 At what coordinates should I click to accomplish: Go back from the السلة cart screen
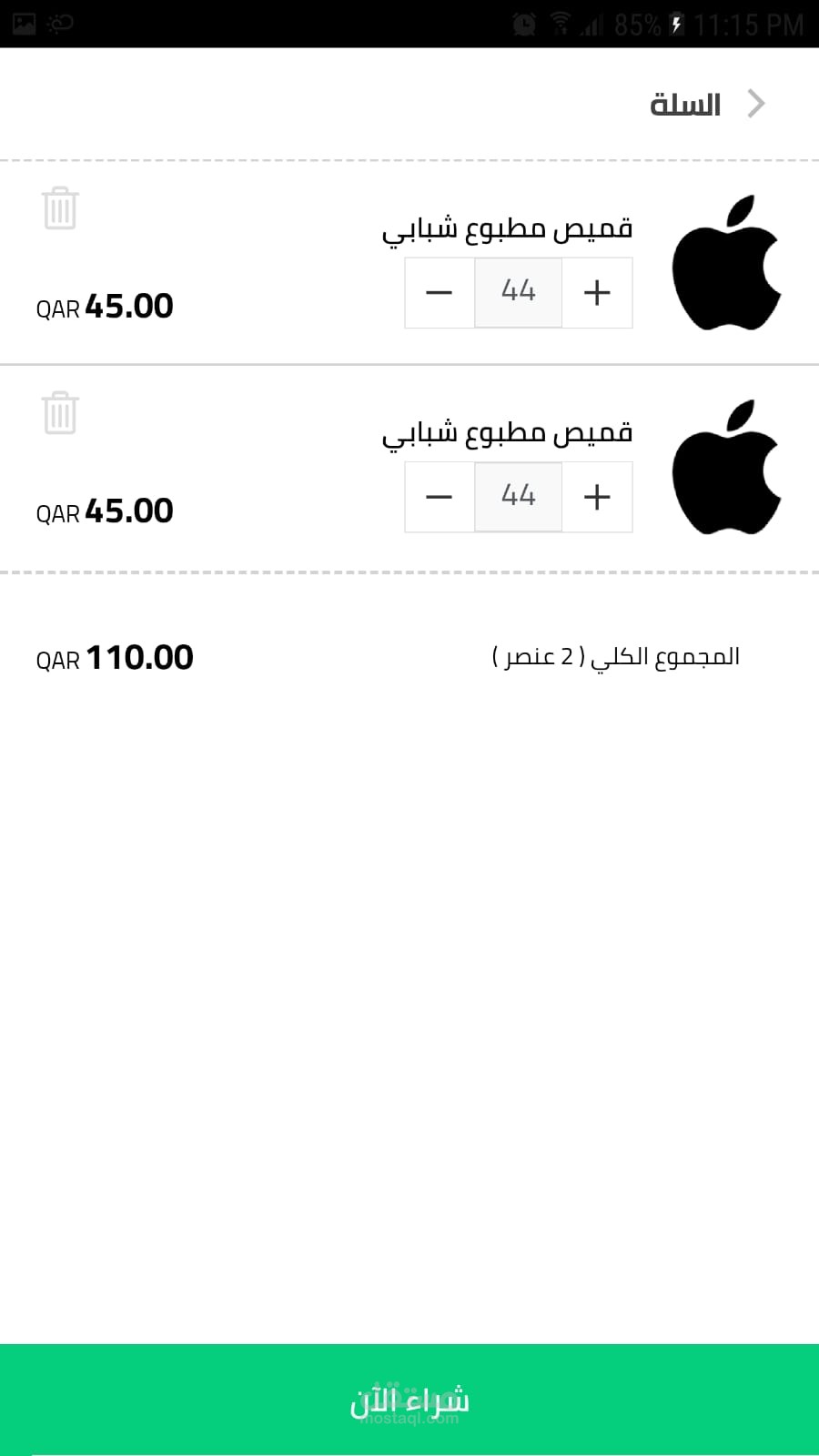755,104
